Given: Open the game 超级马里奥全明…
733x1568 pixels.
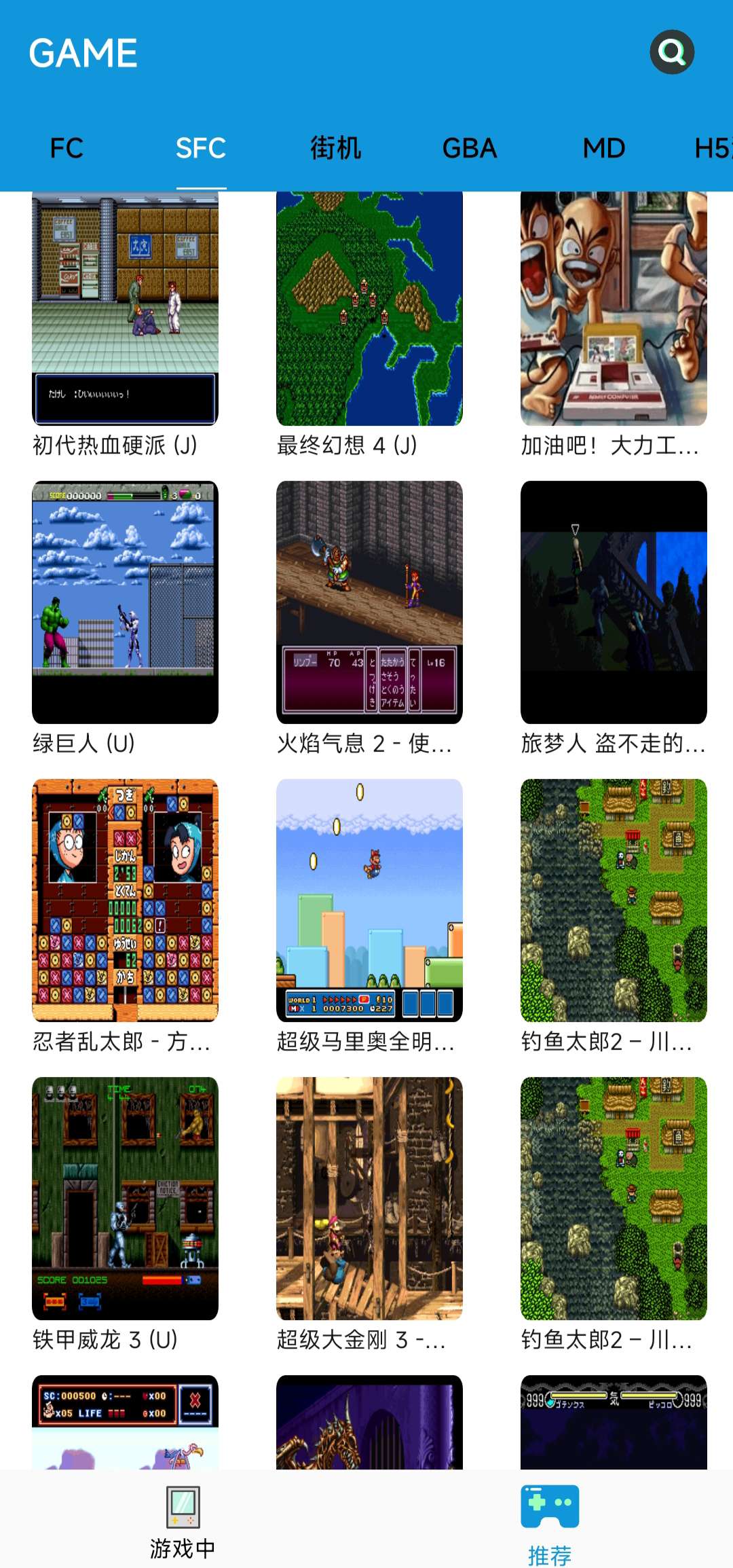Looking at the screenshot, I should tap(369, 900).
